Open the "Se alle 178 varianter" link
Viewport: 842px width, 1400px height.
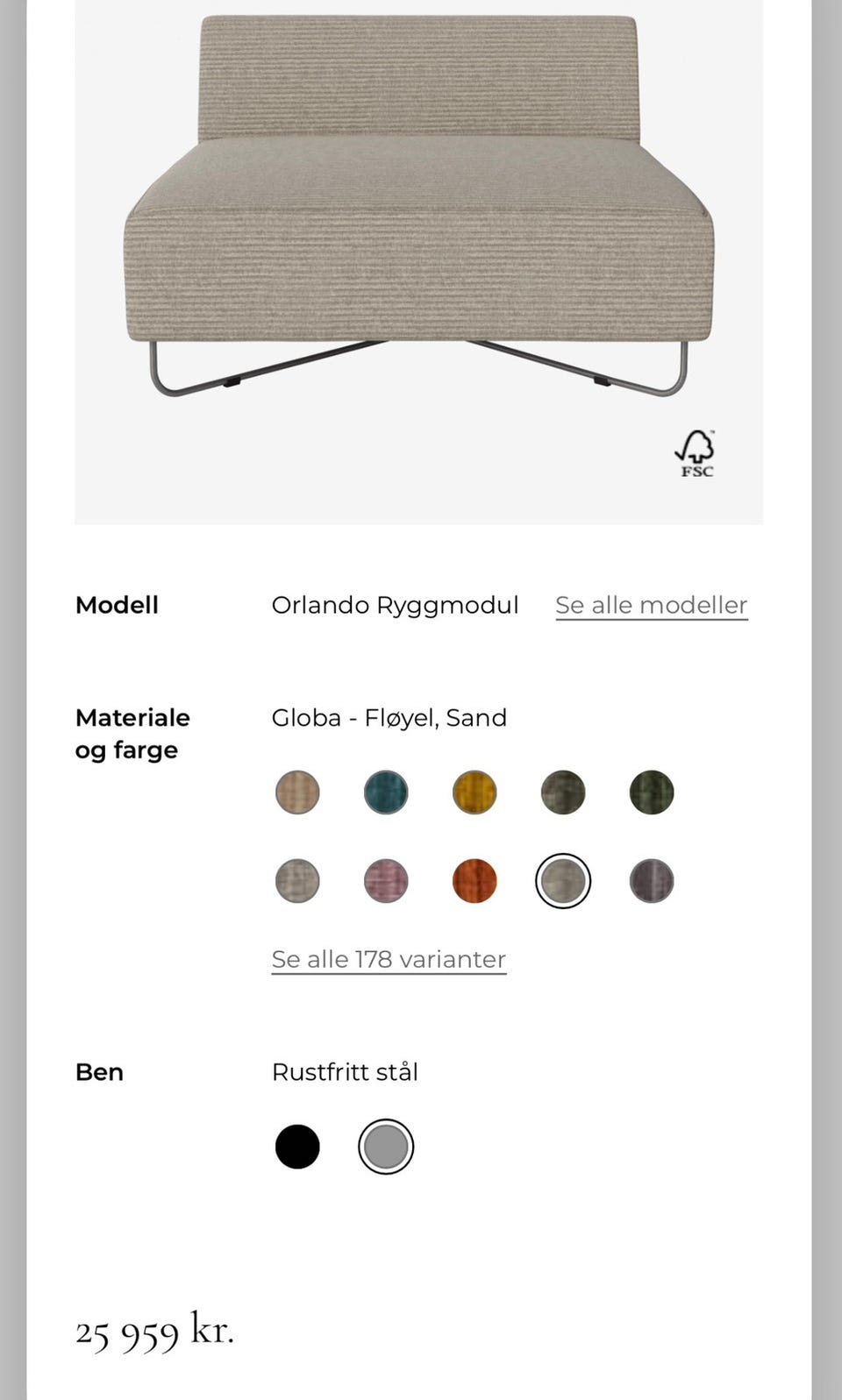coord(388,959)
